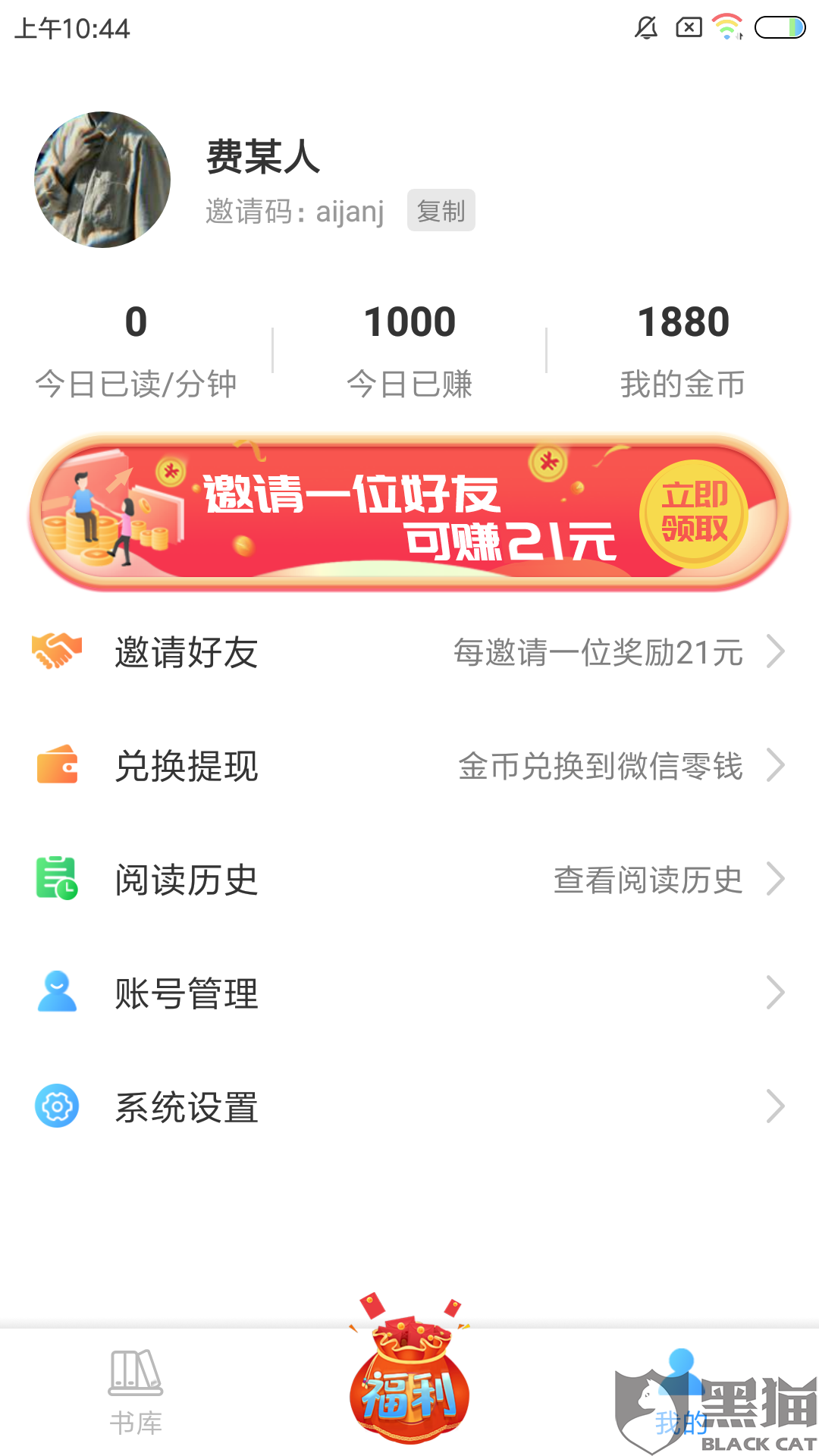Image resolution: width=819 pixels, height=1456 pixels.
Task: Open 账号管理 account management
Action: [409, 993]
